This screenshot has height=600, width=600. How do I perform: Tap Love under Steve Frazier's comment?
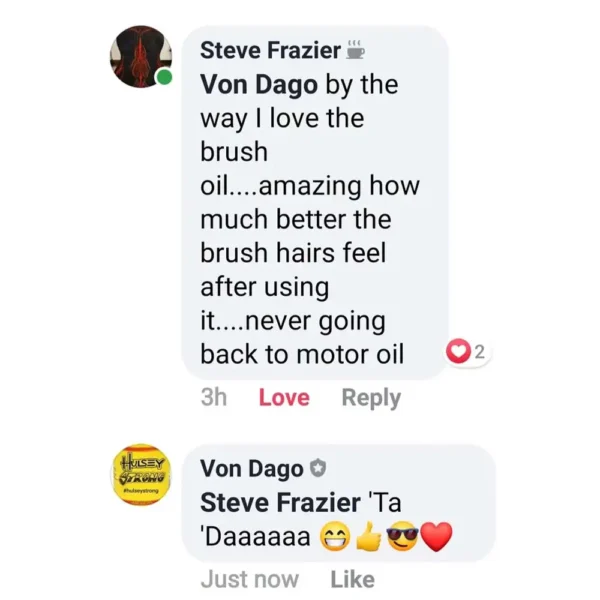pos(284,398)
